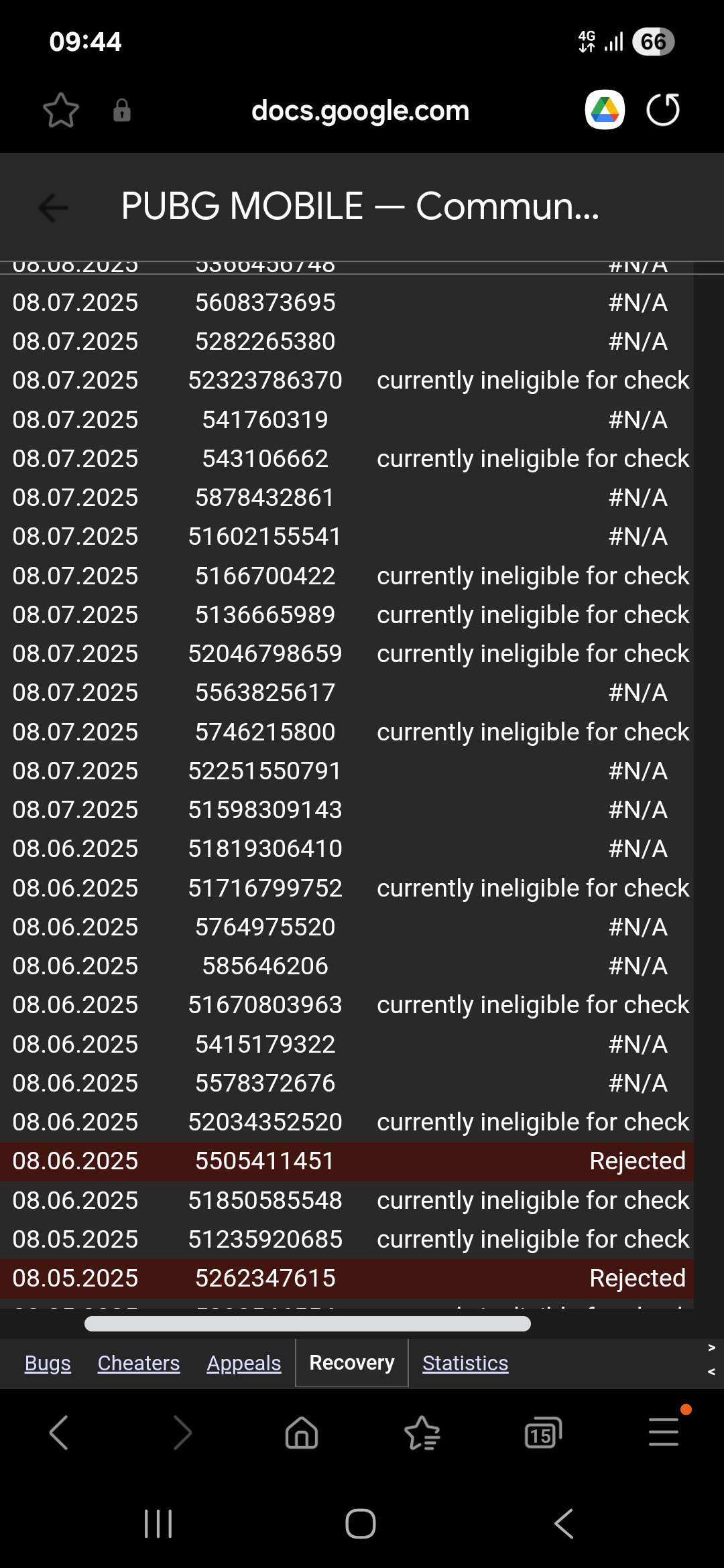Switch to the Appeals sheet

click(244, 1364)
